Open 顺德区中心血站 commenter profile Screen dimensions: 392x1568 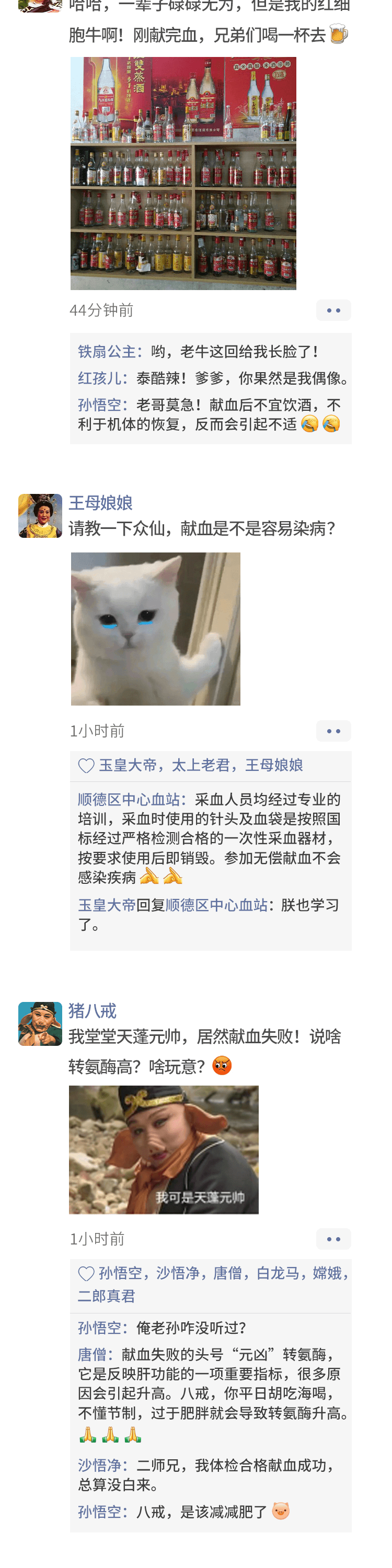pyautogui.click(x=129, y=799)
